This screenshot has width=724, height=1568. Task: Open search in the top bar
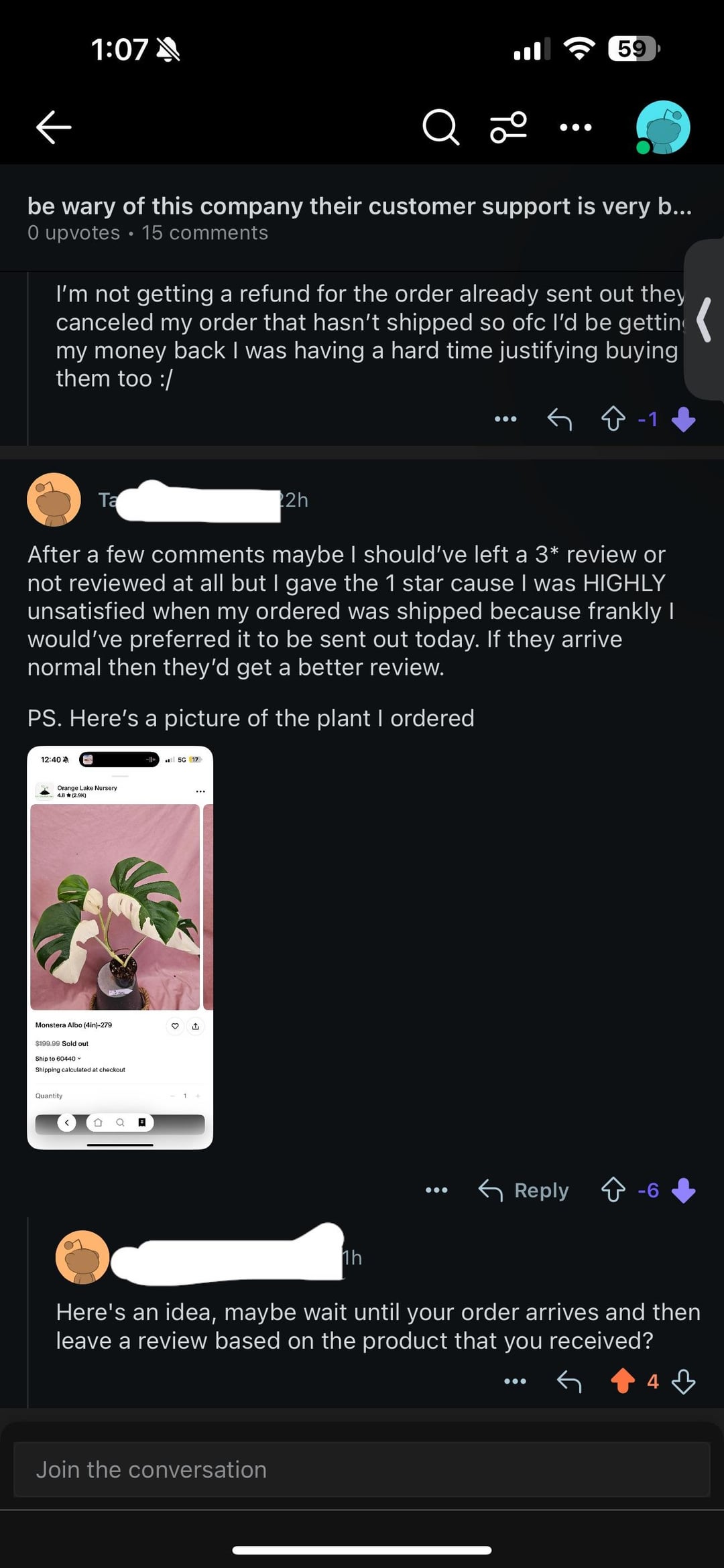click(x=440, y=127)
